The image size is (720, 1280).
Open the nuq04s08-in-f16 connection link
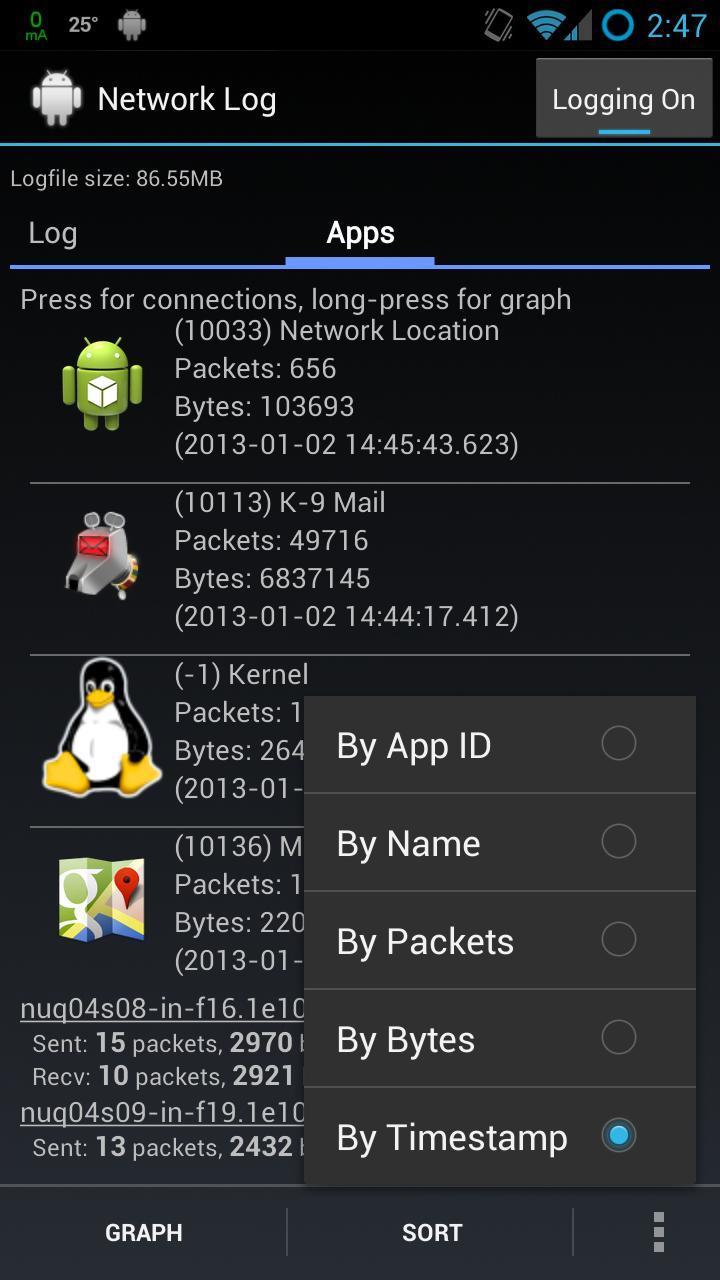click(x=150, y=1008)
